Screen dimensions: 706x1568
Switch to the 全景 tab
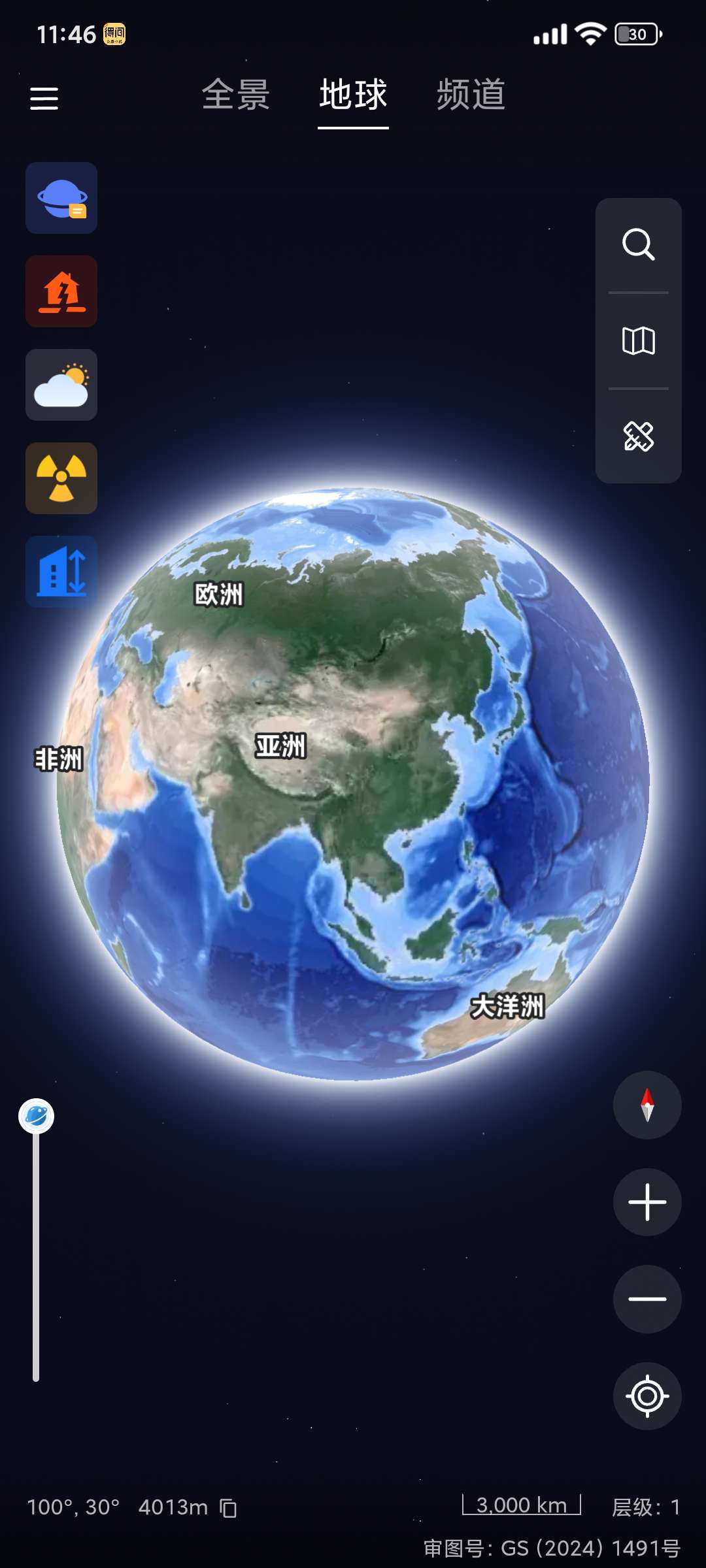pyautogui.click(x=236, y=95)
